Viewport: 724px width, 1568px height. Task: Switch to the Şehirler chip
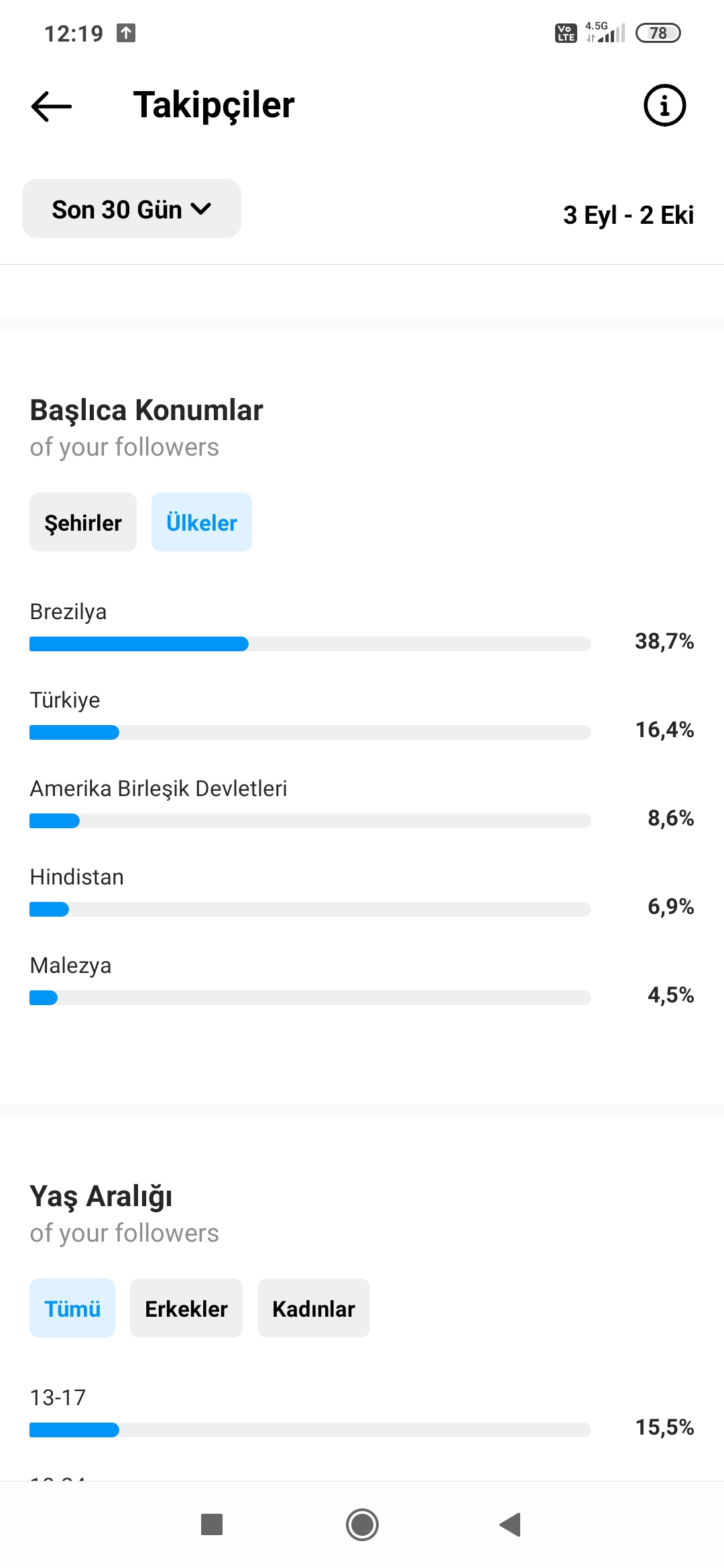point(83,522)
